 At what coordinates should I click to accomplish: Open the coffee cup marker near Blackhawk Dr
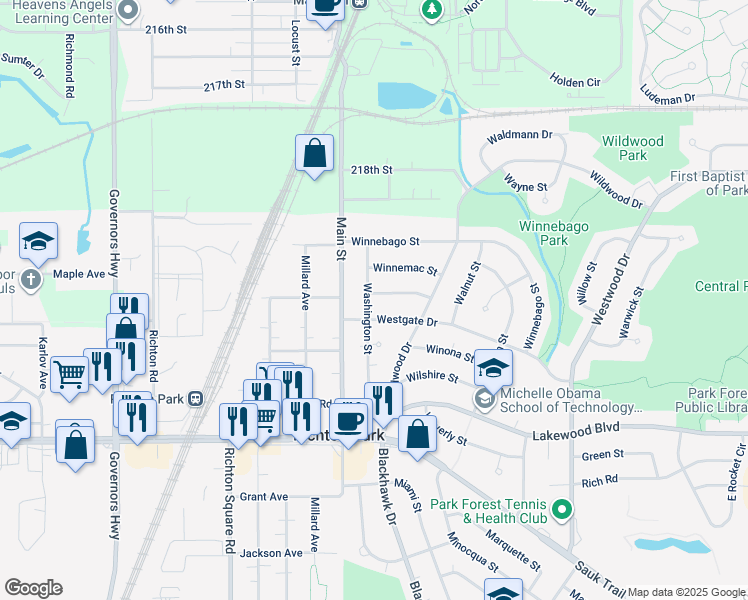point(348,425)
